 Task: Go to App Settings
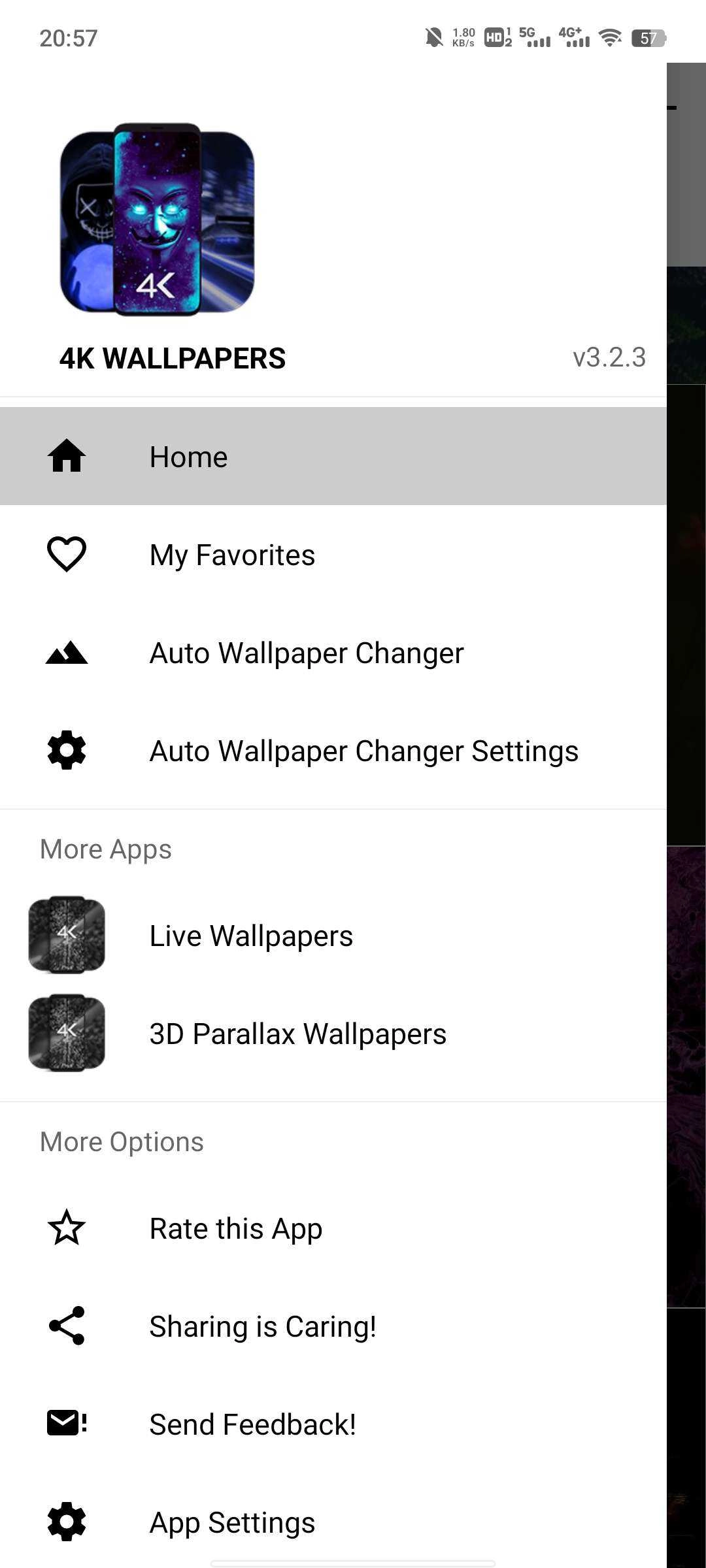pos(232,1522)
